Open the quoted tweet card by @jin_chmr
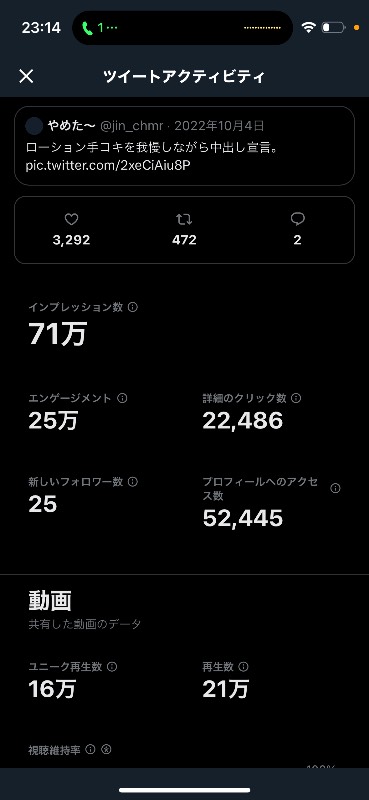Screen dimensions: 369x800 pos(184,145)
